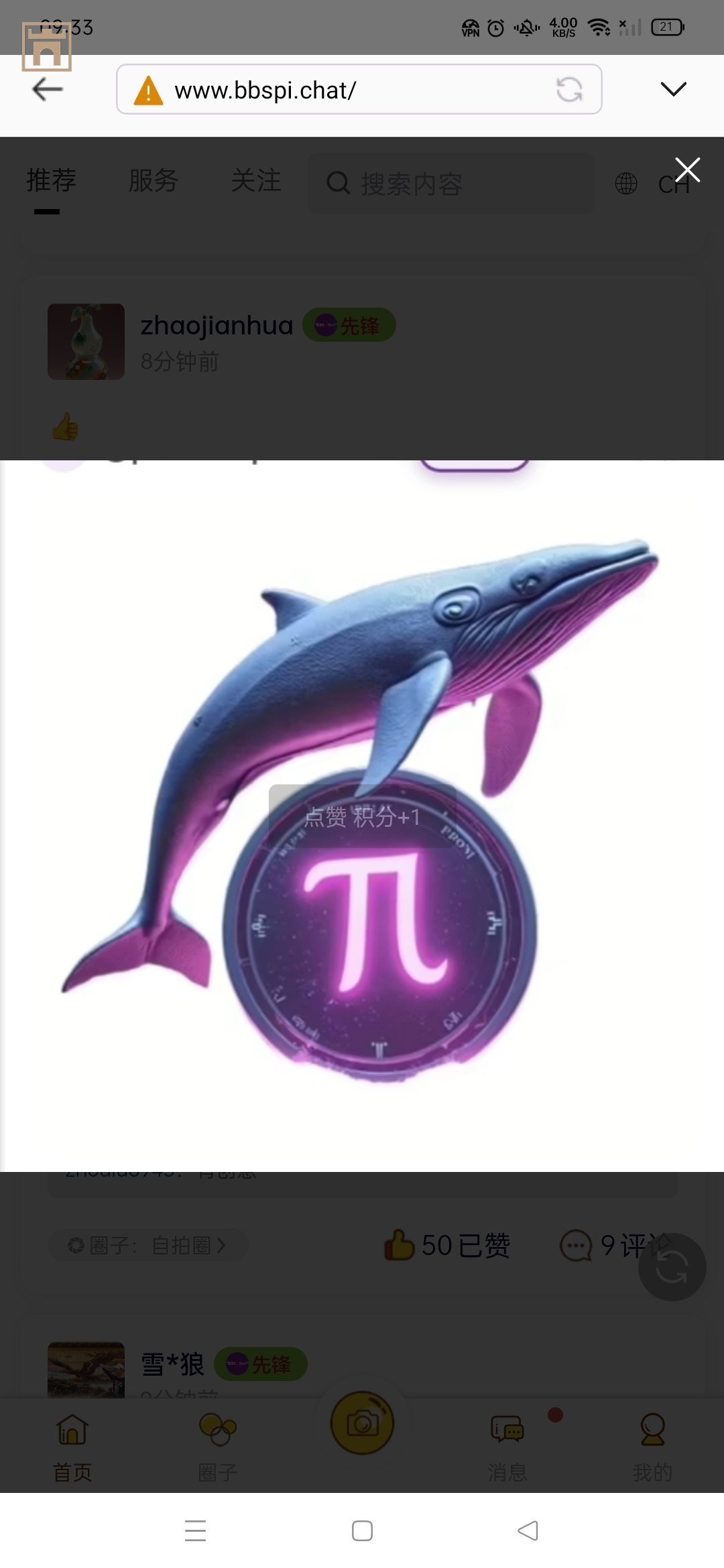
Task: Open the www.bbspi.chat address bar
Action: [335, 90]
